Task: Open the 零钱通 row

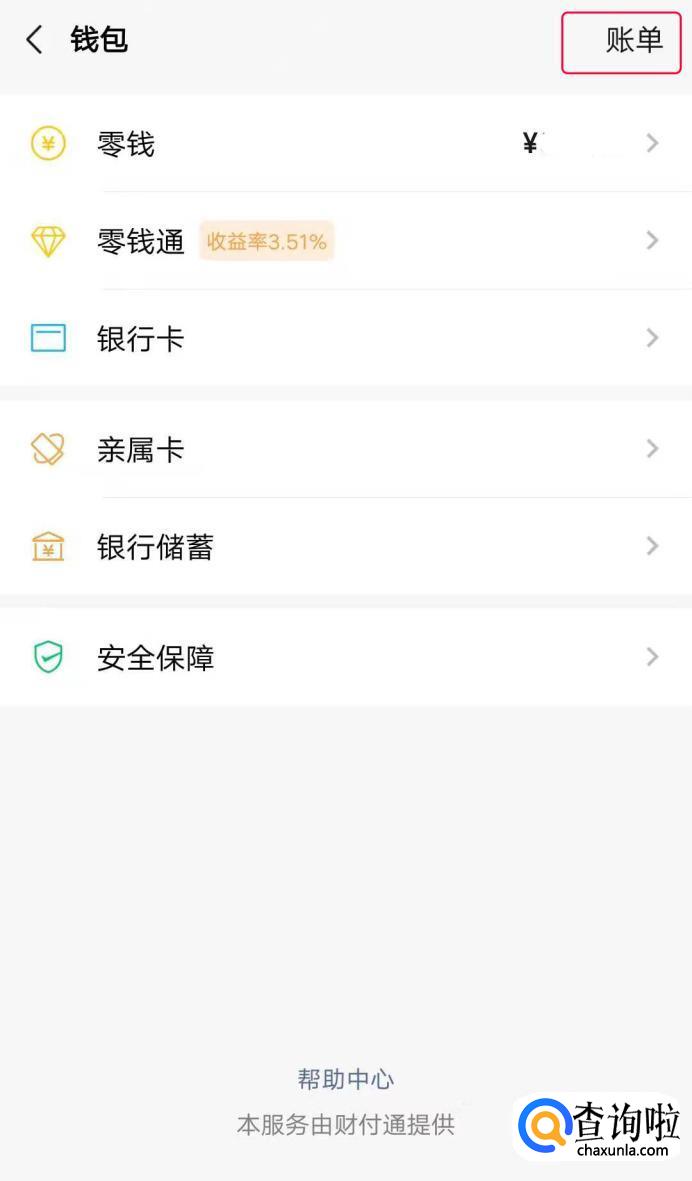Action: pos(345,241)
